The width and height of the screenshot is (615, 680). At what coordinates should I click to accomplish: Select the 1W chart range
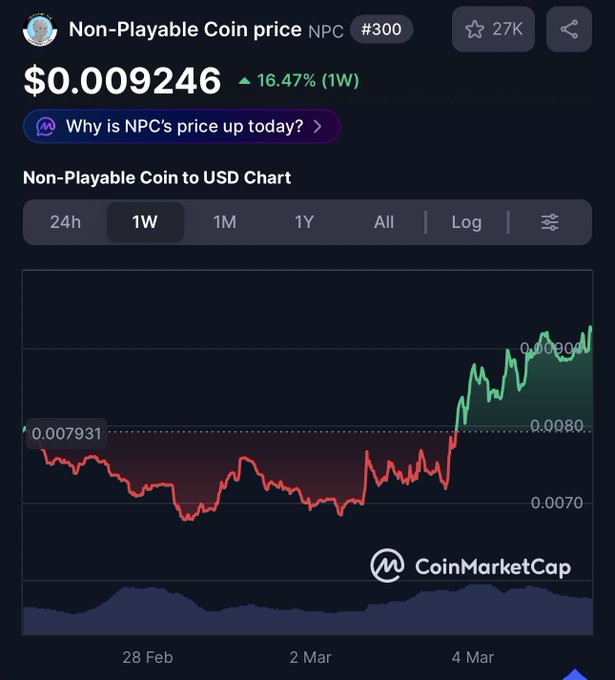[145, 222]
